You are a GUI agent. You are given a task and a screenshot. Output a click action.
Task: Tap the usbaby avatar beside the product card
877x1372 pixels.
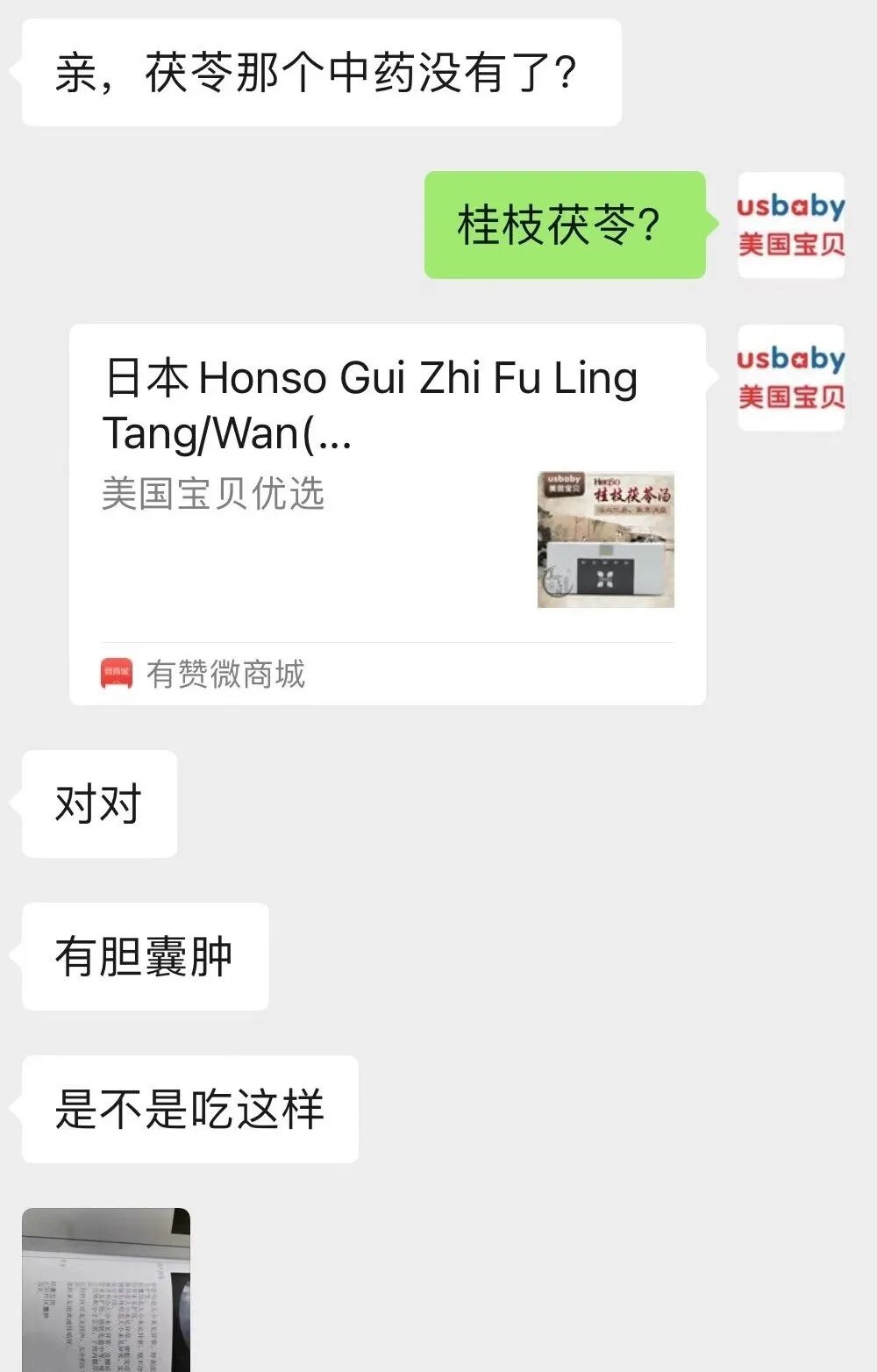tap(791, 378)
